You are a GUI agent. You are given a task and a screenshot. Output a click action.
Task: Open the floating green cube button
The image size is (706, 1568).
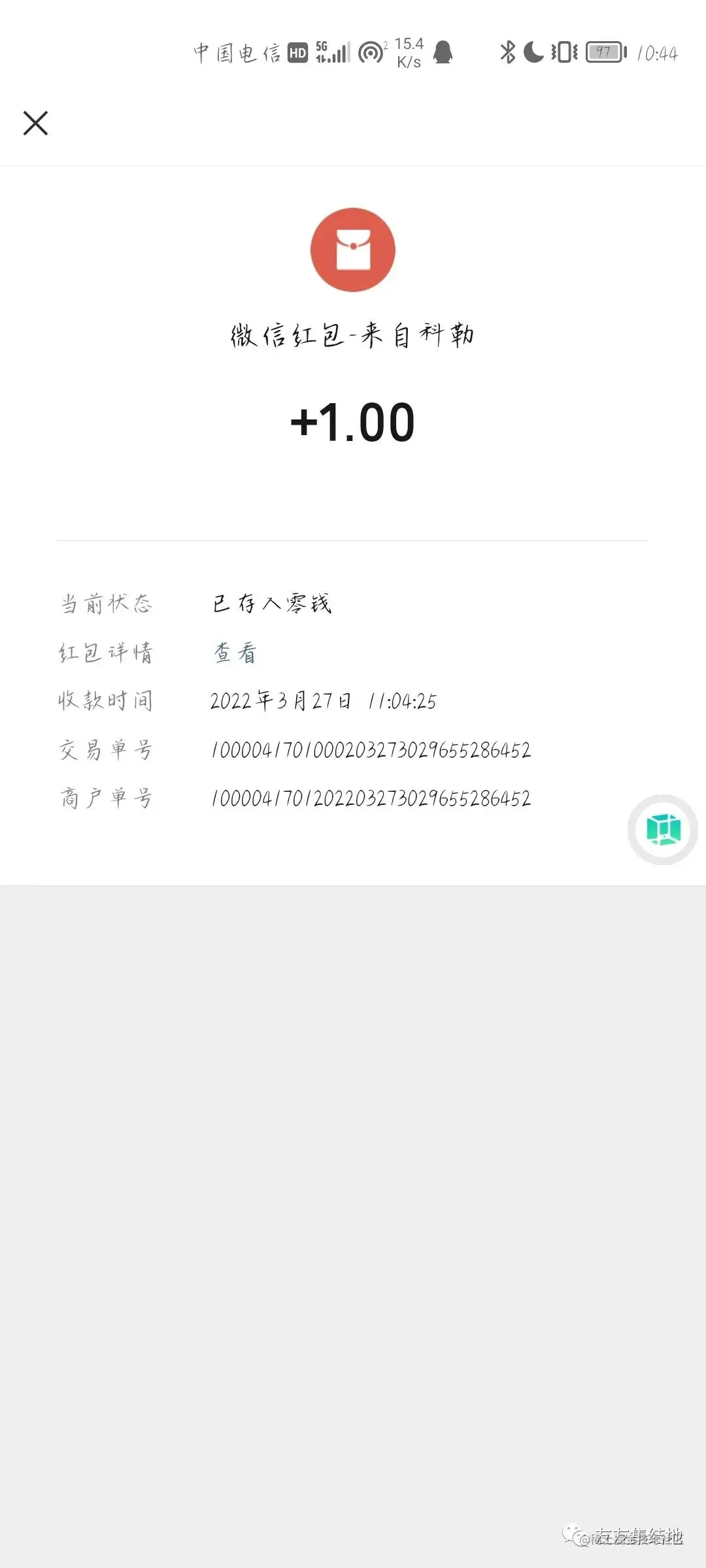[x=663, y=830]
